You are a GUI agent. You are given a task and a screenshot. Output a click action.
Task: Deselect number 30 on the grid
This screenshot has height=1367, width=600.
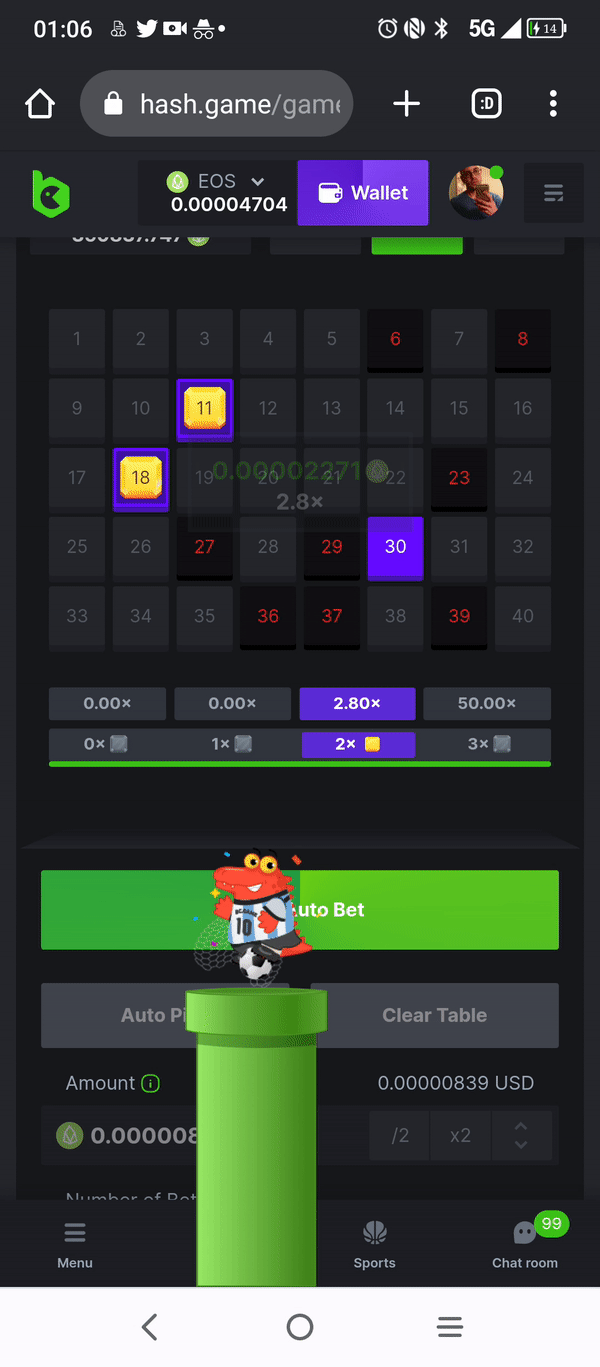coord(396,547)
